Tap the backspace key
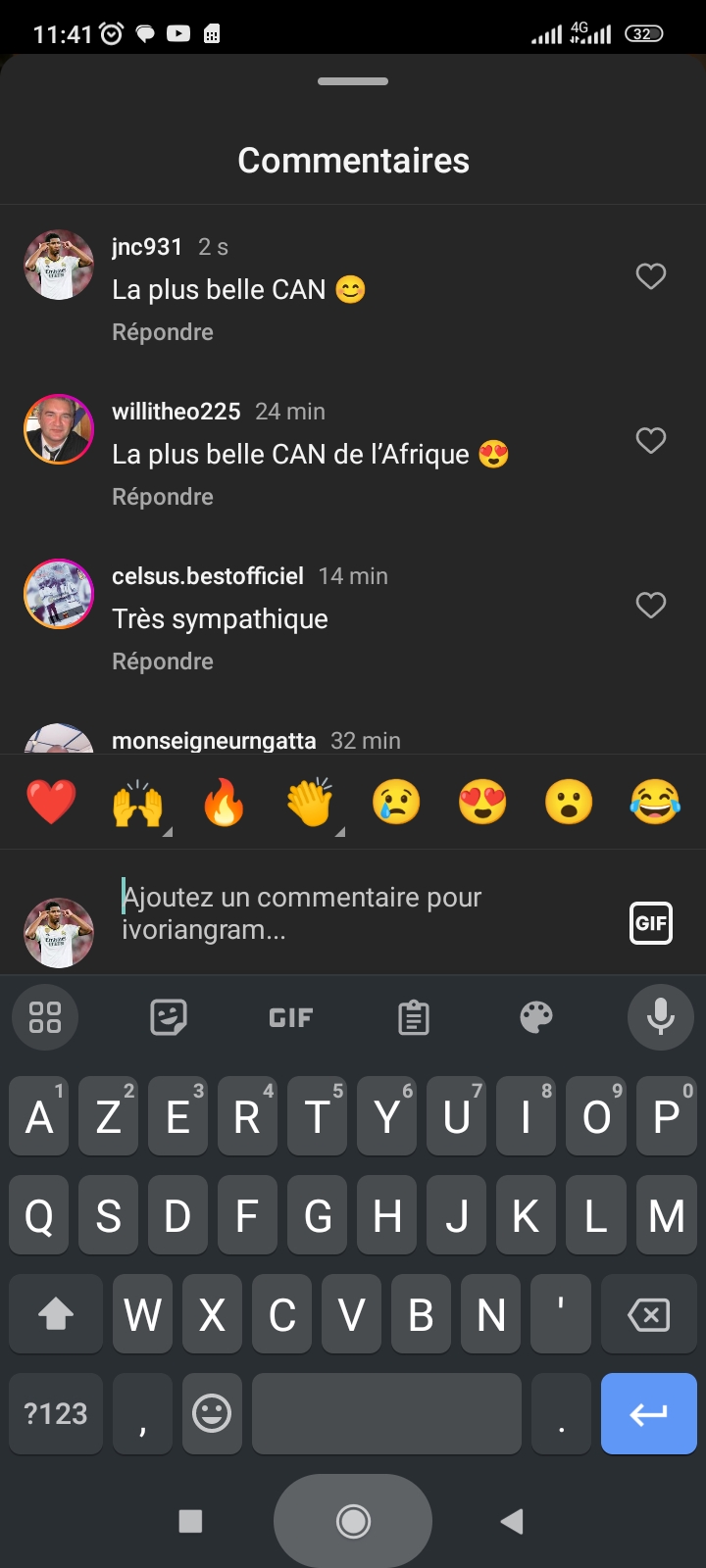 click(x=648, y=1314)
